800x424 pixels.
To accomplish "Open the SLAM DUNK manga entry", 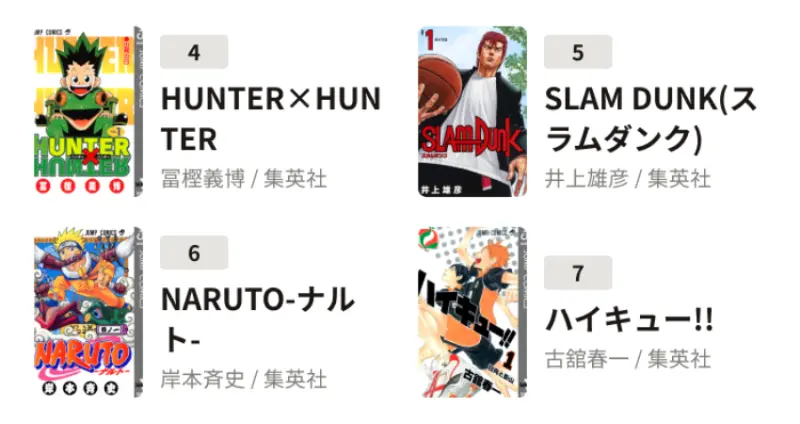I will (650, 117).
